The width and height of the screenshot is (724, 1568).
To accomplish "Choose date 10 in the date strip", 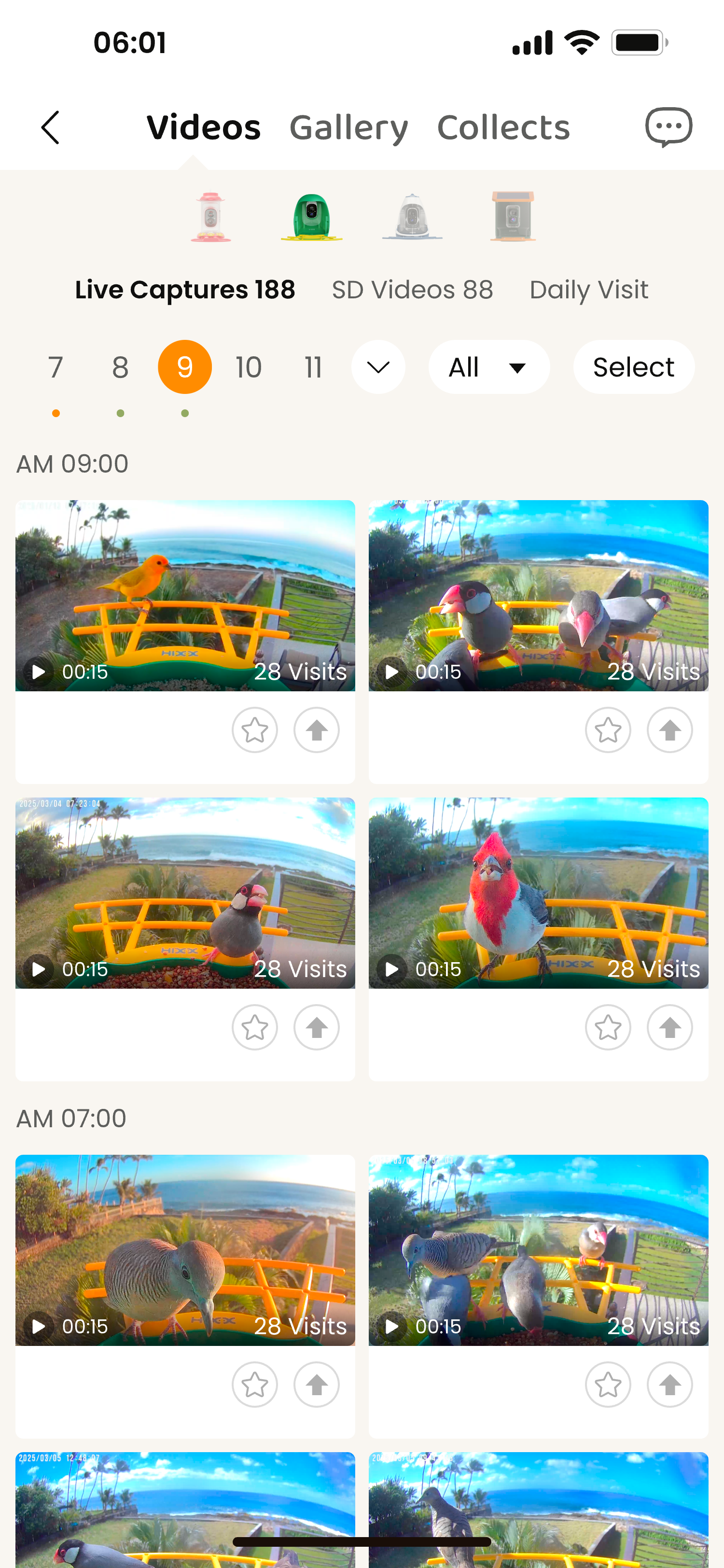I will click(249, 368).
